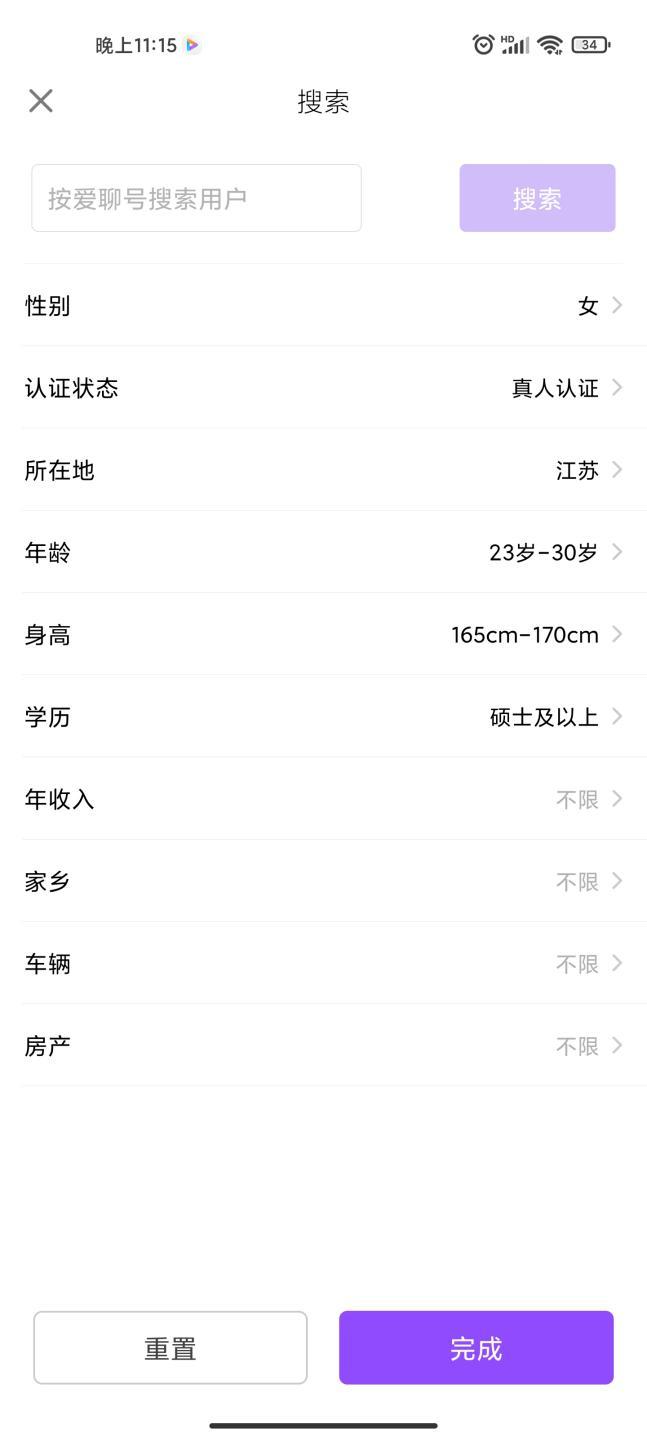This screenshot has width=647, height=1438.
Task: Change the 性别 filter
Action: 323,306
